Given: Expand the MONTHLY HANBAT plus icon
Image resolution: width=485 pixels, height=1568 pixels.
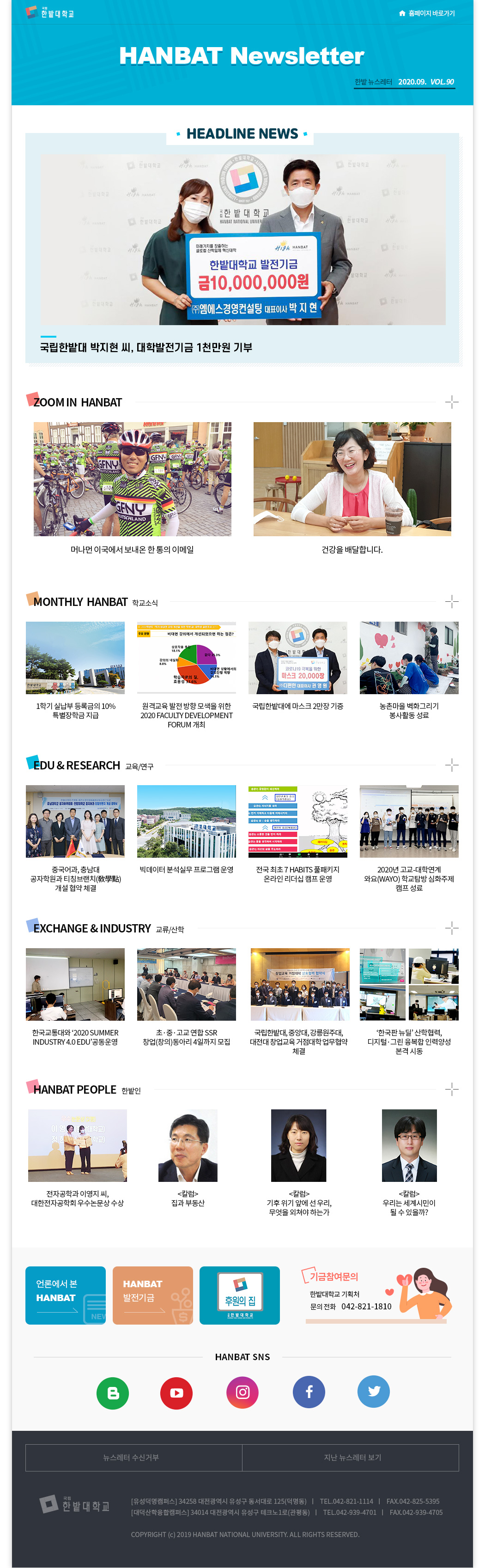Looking at the screenshot, I should tap(452, 601).
